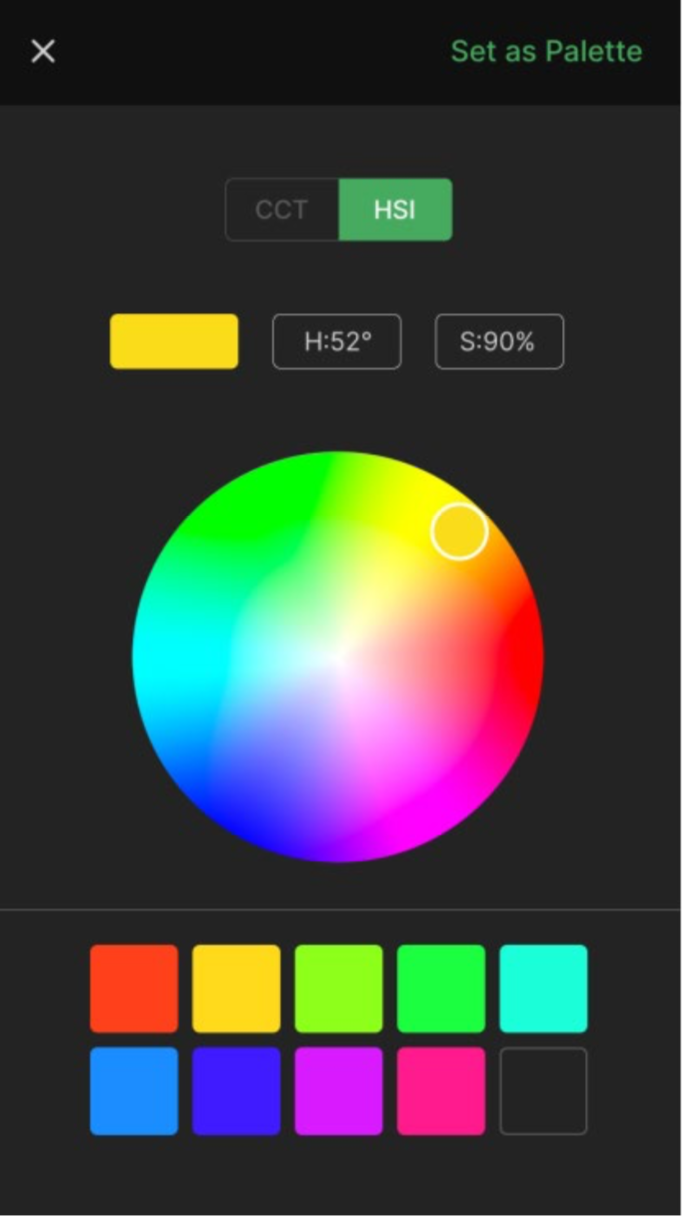Select the purple preset swatch
Image resolution: width=682 pixels, height=1218 pixels.
pyautogui.click(x=338, y=1091)
